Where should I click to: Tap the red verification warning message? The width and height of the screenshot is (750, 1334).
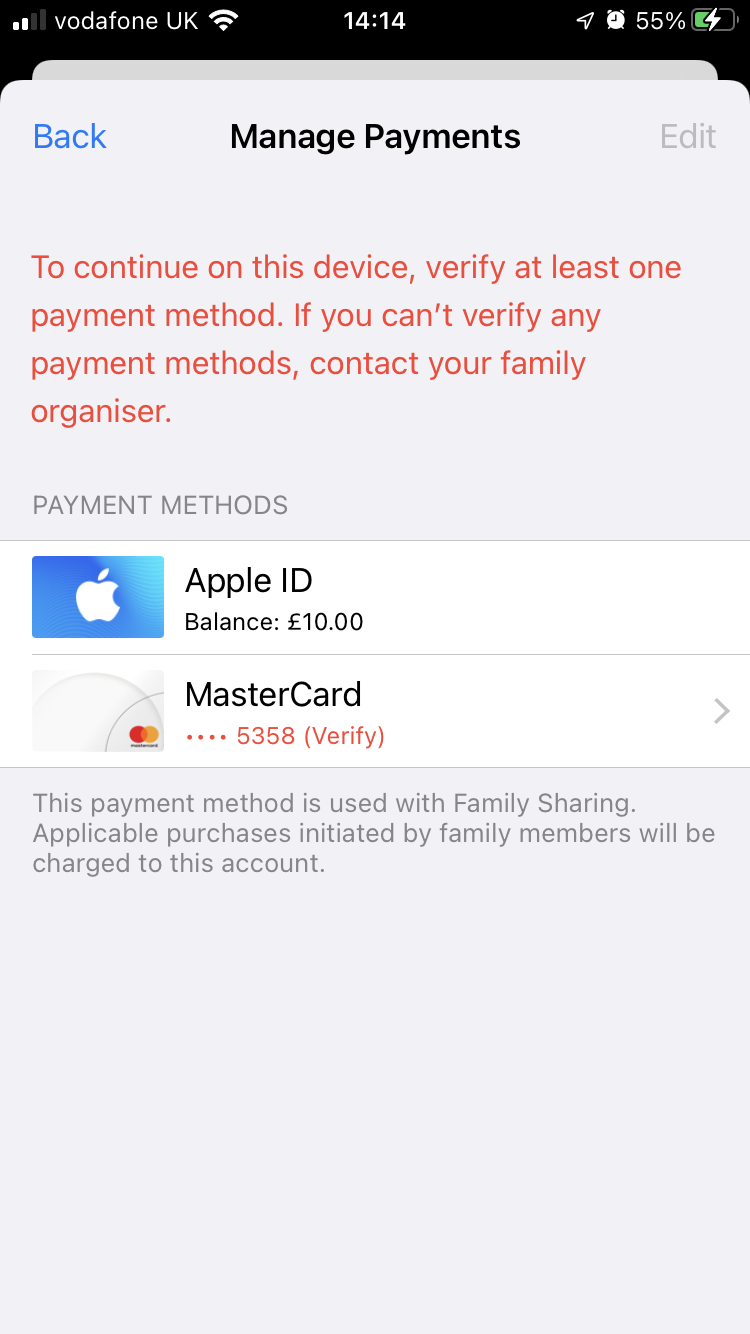(356, 338)
